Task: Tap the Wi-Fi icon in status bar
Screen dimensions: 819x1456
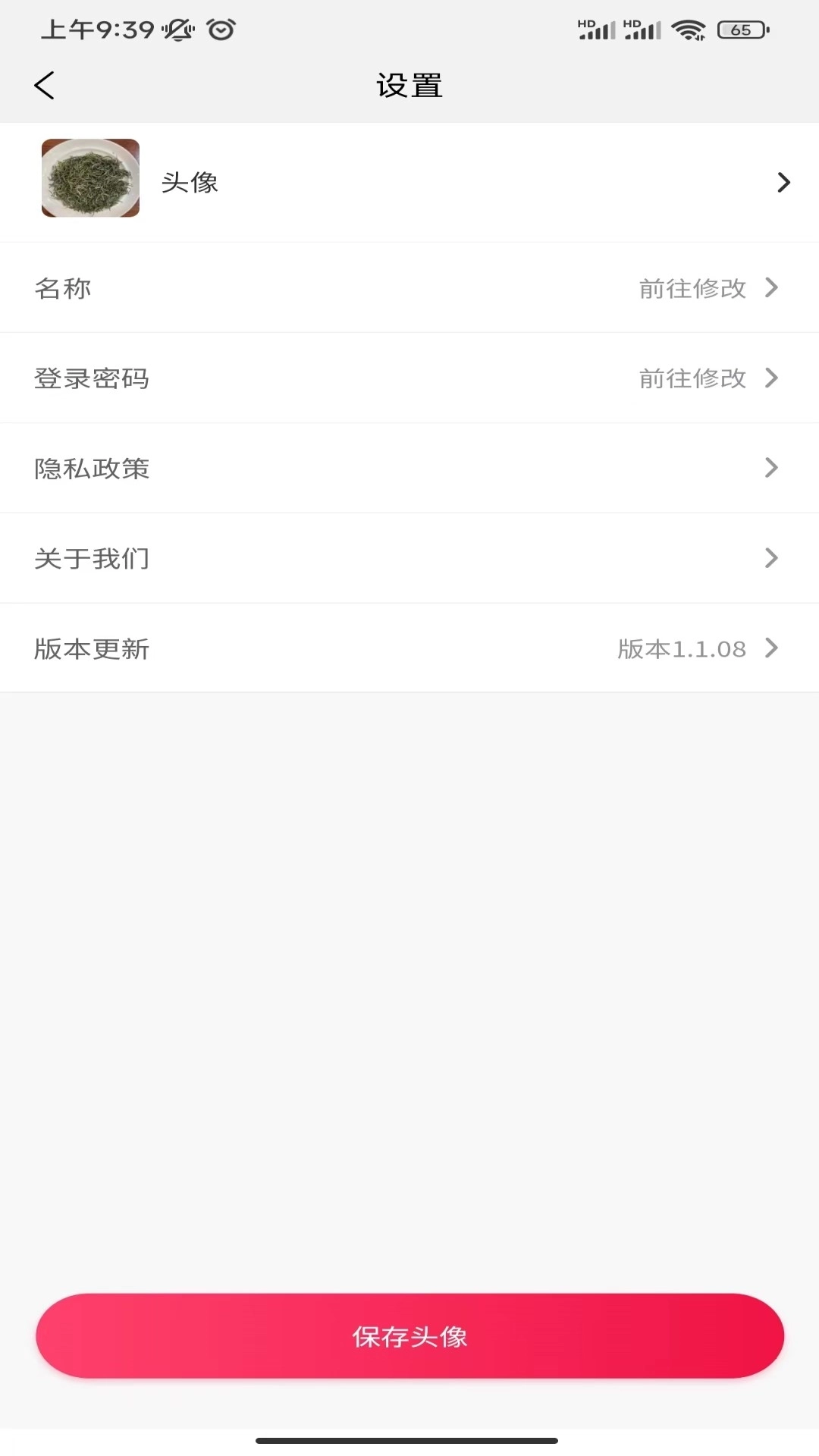Action: [689, 30]
